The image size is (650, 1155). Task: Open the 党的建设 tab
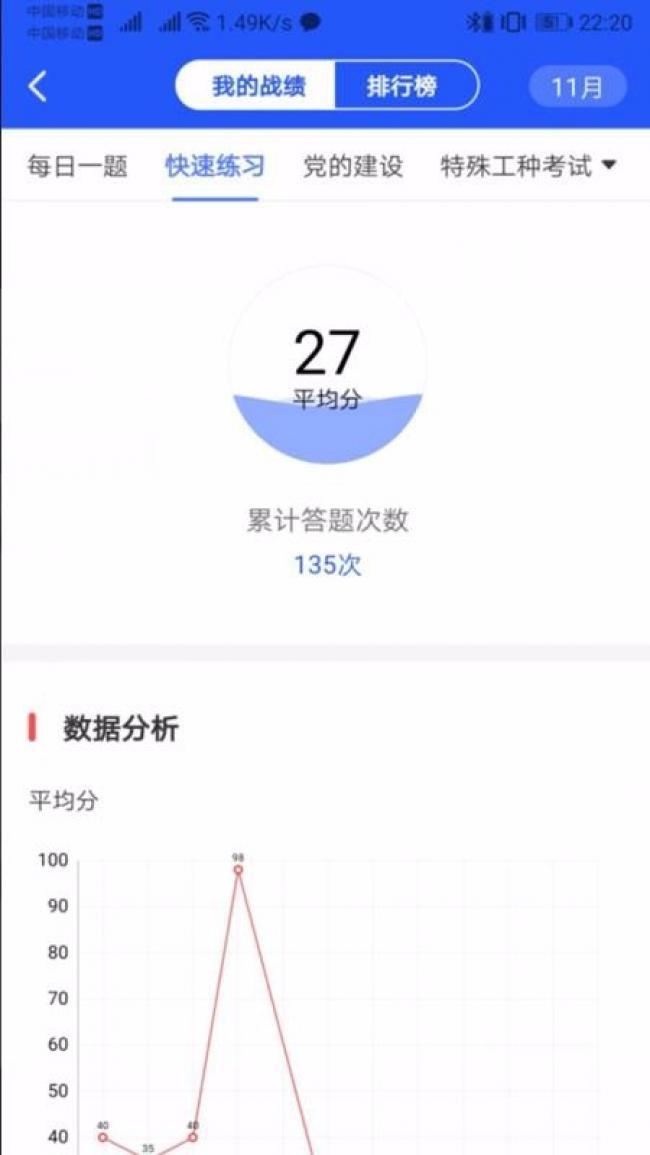coord(353,166)
